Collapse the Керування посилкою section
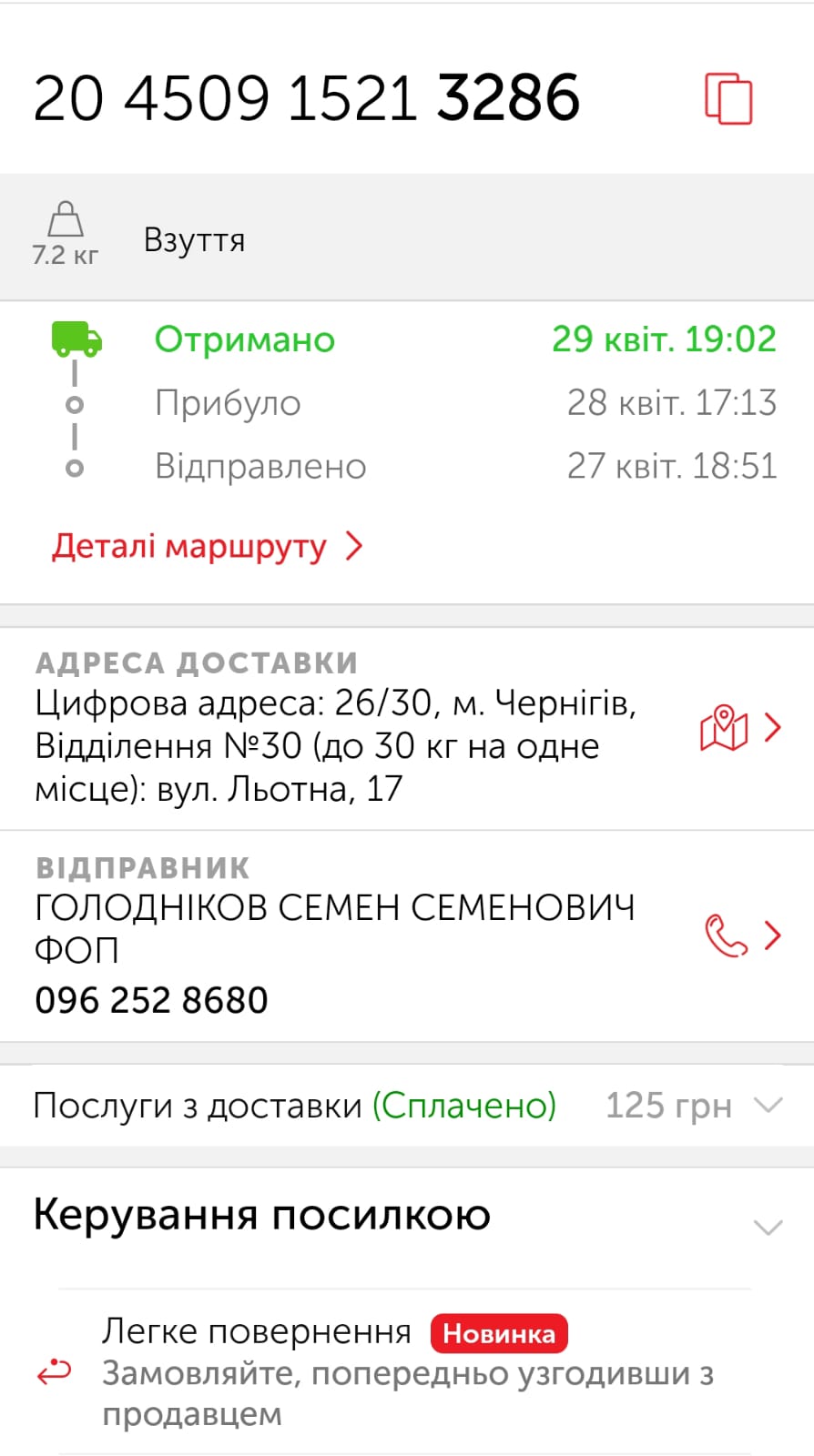The width and height of the screenshot is (814, 1456). click(x=768, y=1227)
